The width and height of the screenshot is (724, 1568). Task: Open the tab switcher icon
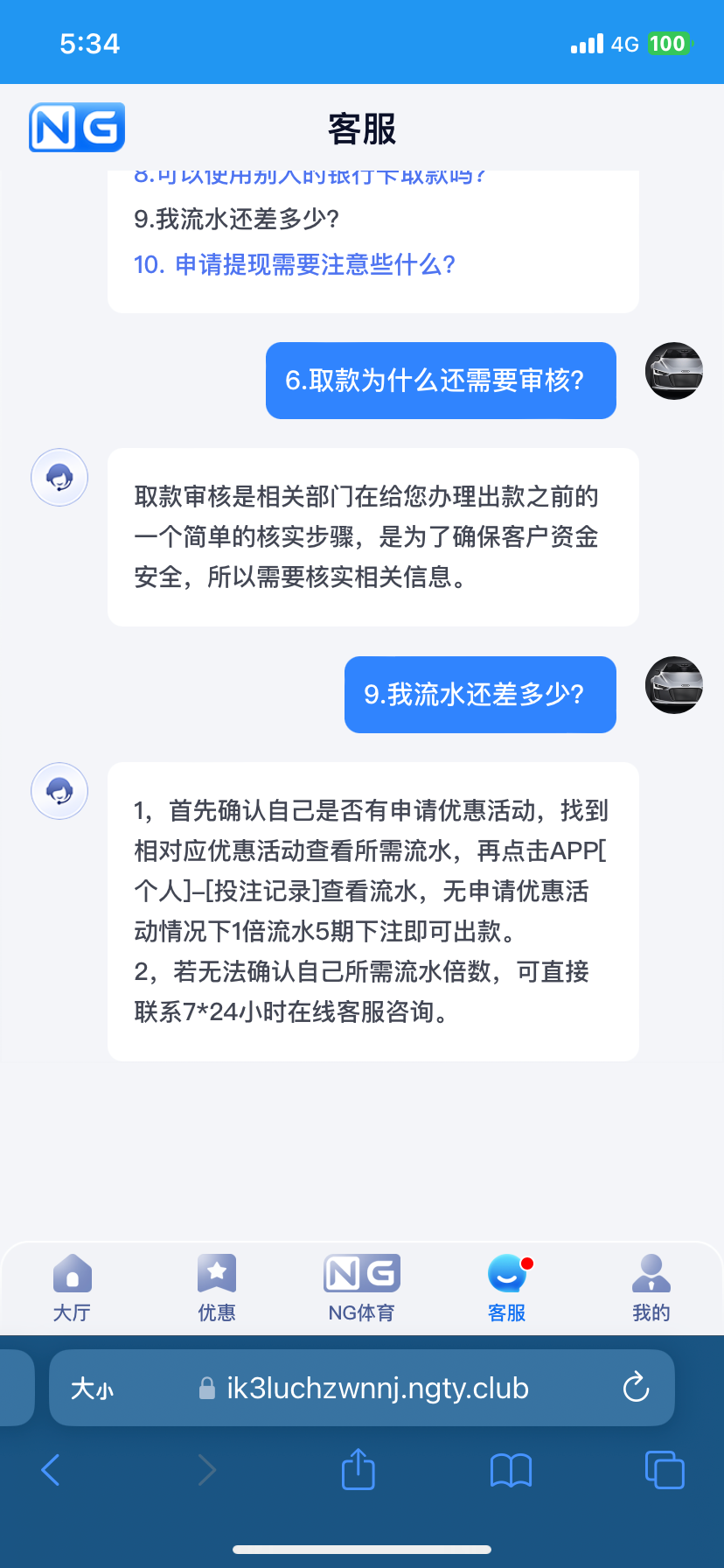point(664,1470)
